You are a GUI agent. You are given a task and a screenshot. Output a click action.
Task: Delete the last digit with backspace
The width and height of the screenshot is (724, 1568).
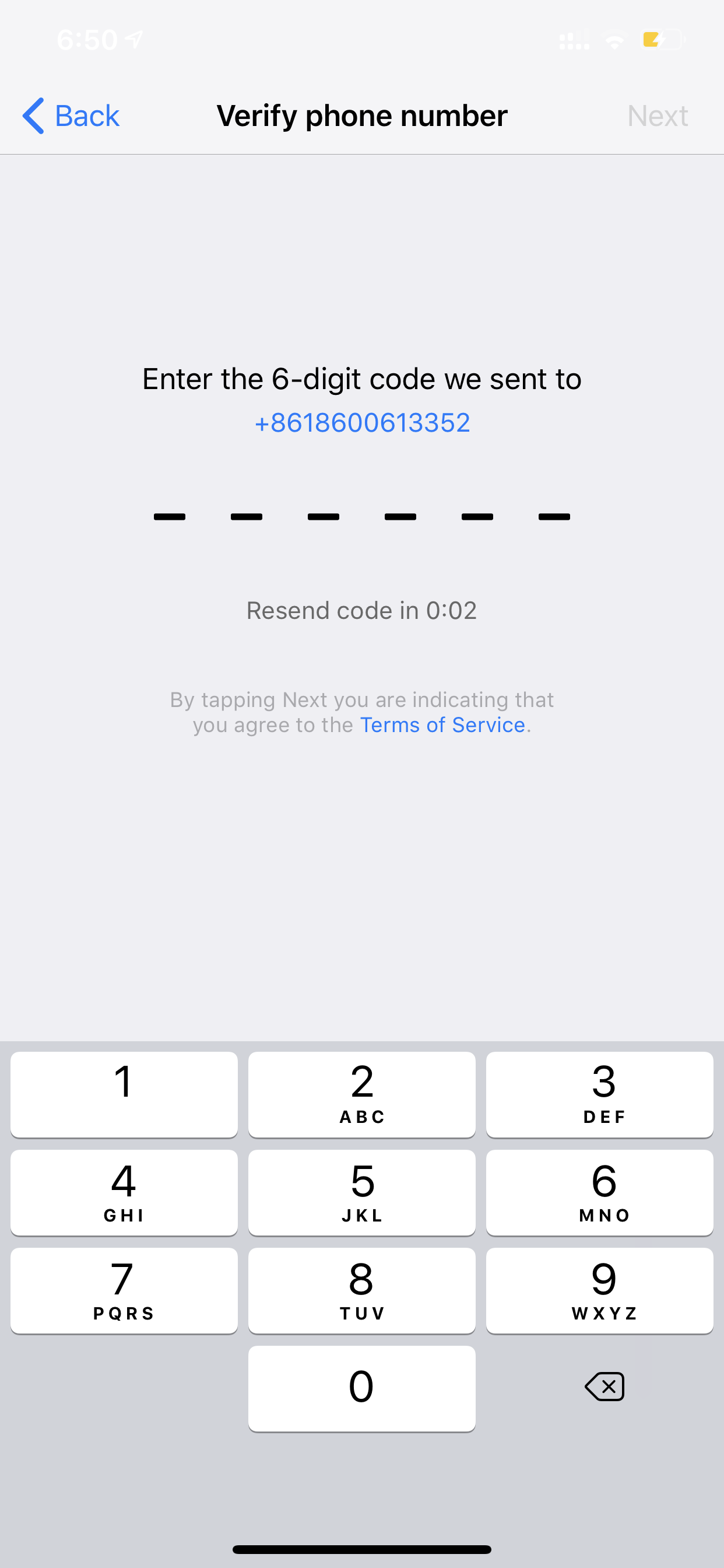[x=604, y=1387]
